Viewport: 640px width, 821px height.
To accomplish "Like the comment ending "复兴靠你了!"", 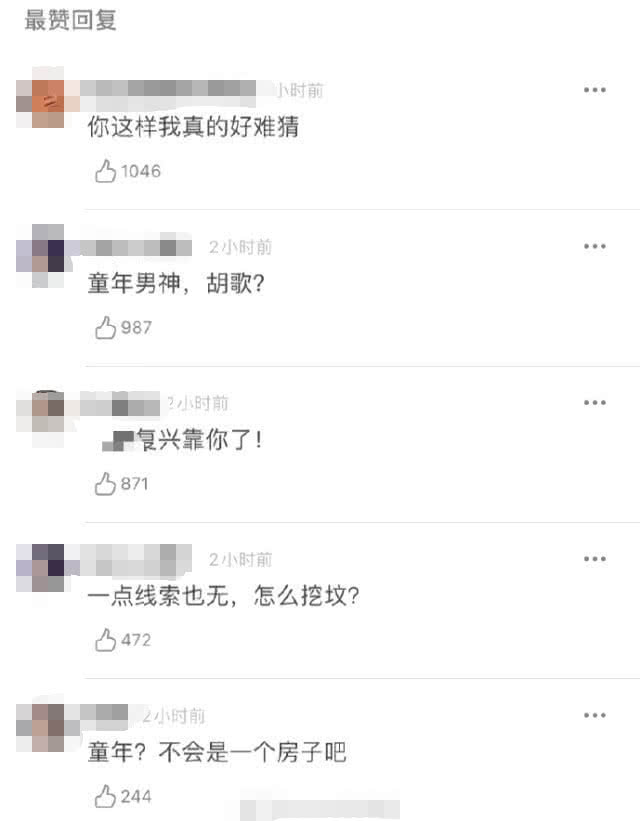I will (x=106, y=484).
